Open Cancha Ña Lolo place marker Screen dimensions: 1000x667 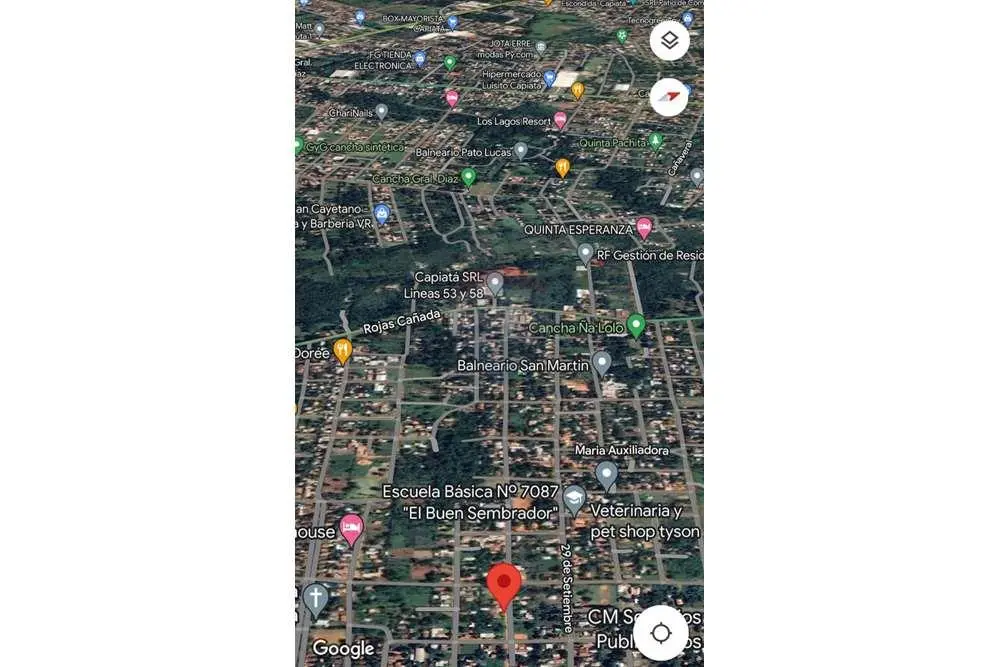click(x=635, y=325)
